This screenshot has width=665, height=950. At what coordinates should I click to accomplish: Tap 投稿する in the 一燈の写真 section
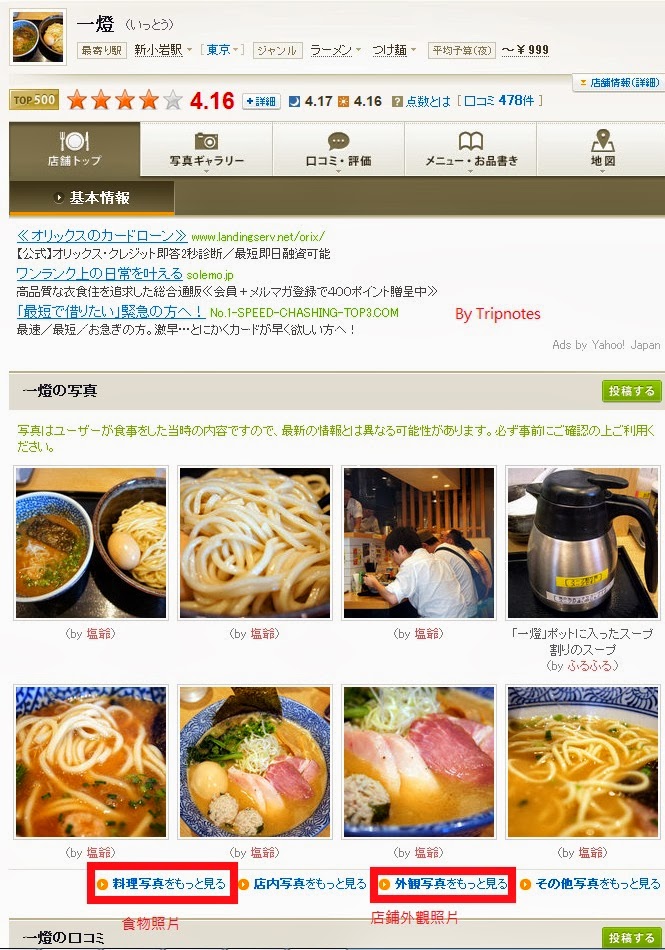631,391
